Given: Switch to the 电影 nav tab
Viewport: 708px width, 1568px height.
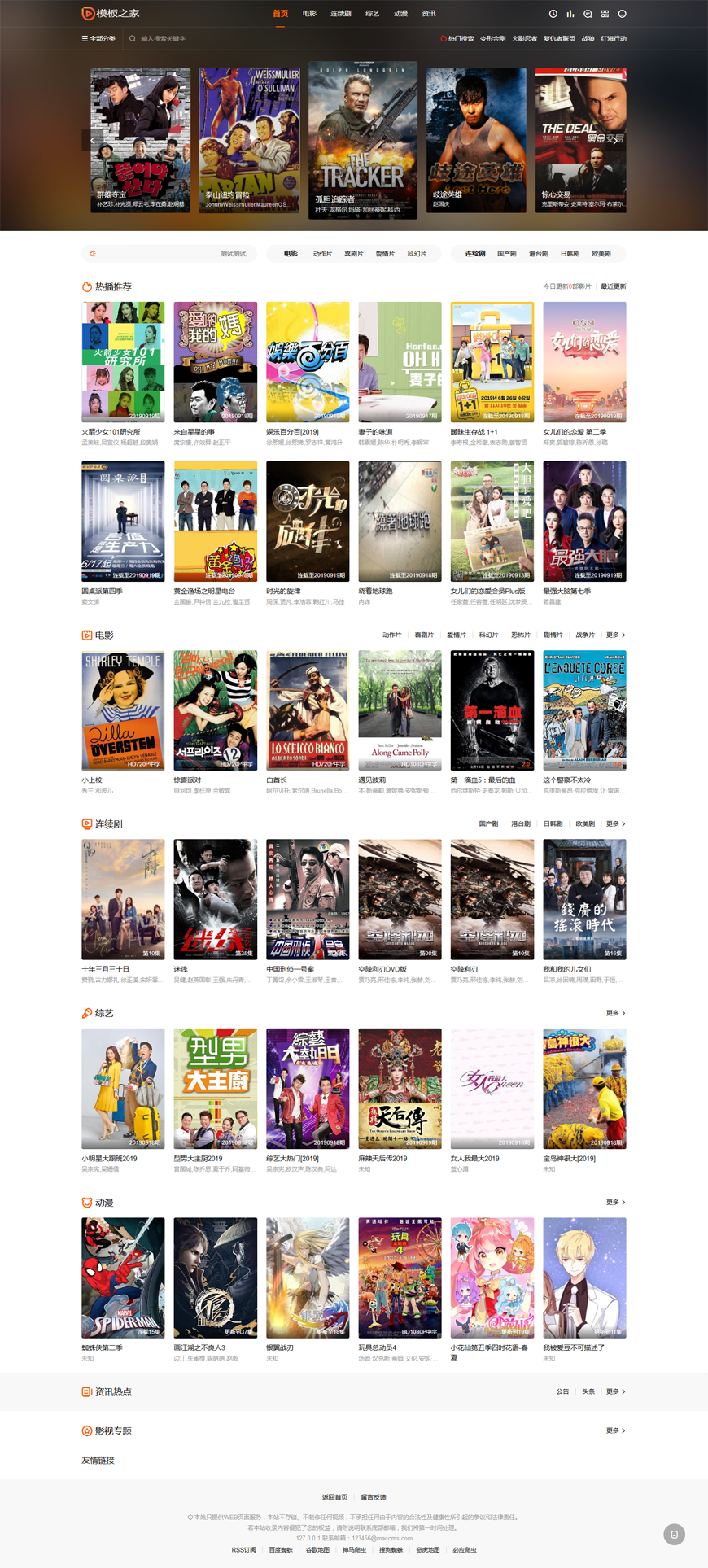Looking at the screenshot, I should click(309, 14).
